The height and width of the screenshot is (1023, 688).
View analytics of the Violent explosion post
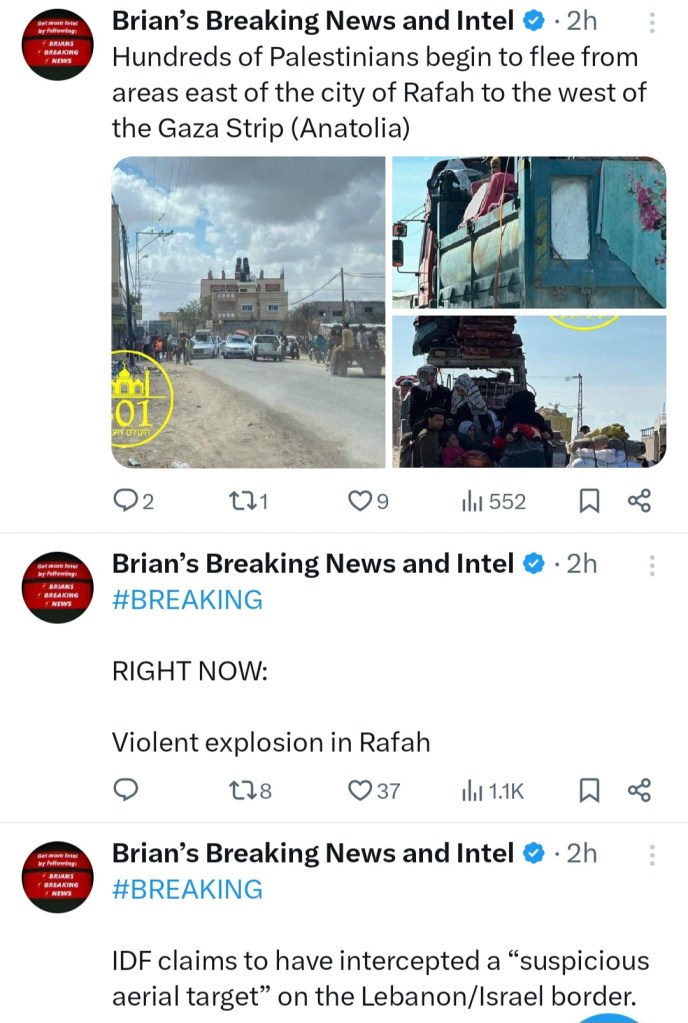[x=492, y=790]
